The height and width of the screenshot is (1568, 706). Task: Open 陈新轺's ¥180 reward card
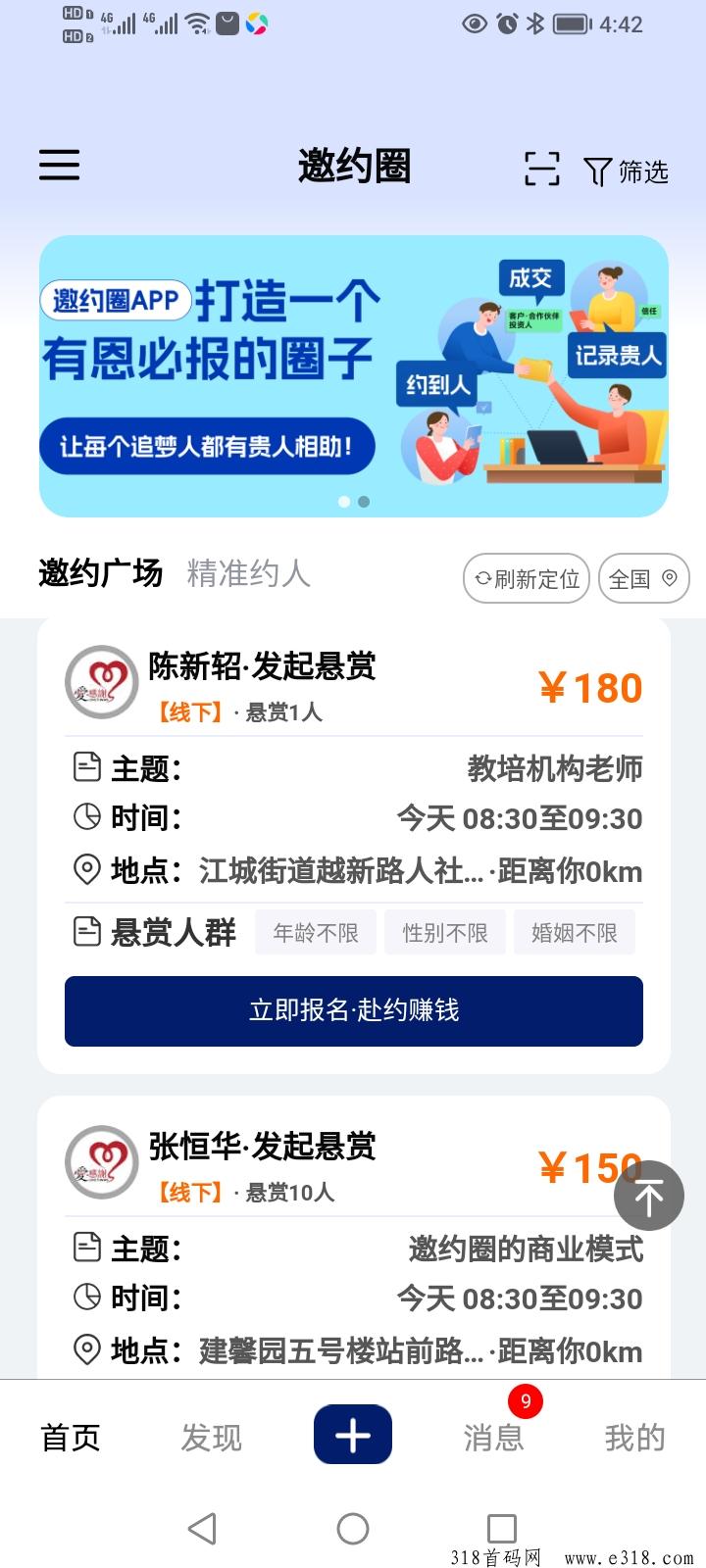pos(354,846)
